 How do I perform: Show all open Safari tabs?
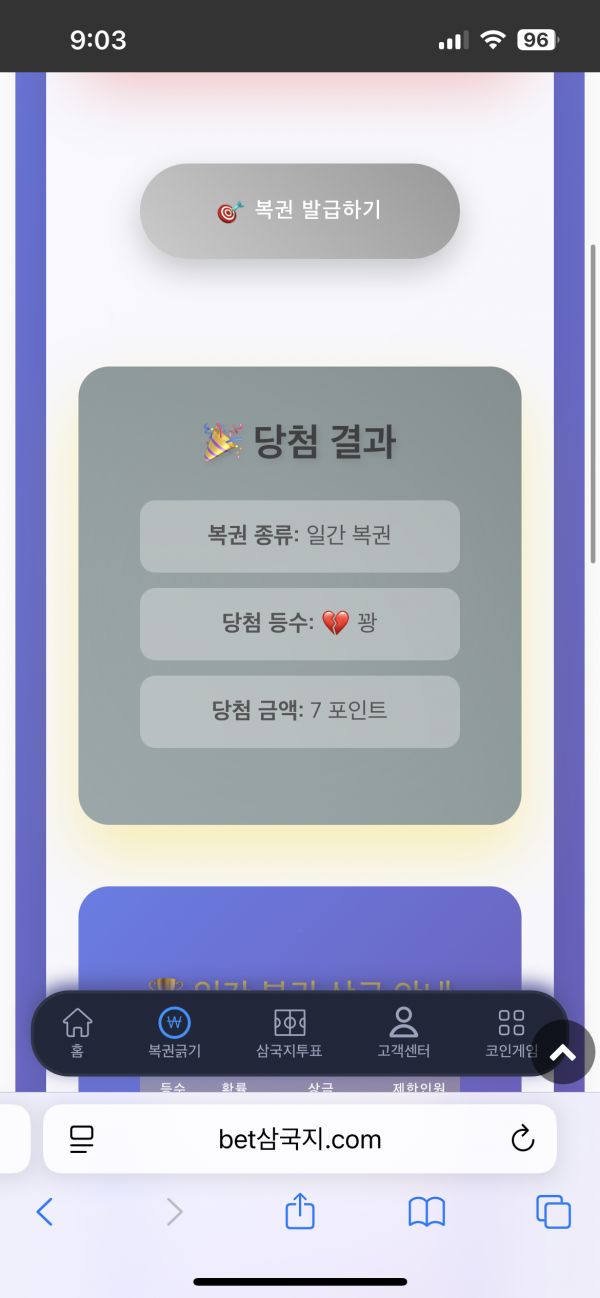point(553,1212)
